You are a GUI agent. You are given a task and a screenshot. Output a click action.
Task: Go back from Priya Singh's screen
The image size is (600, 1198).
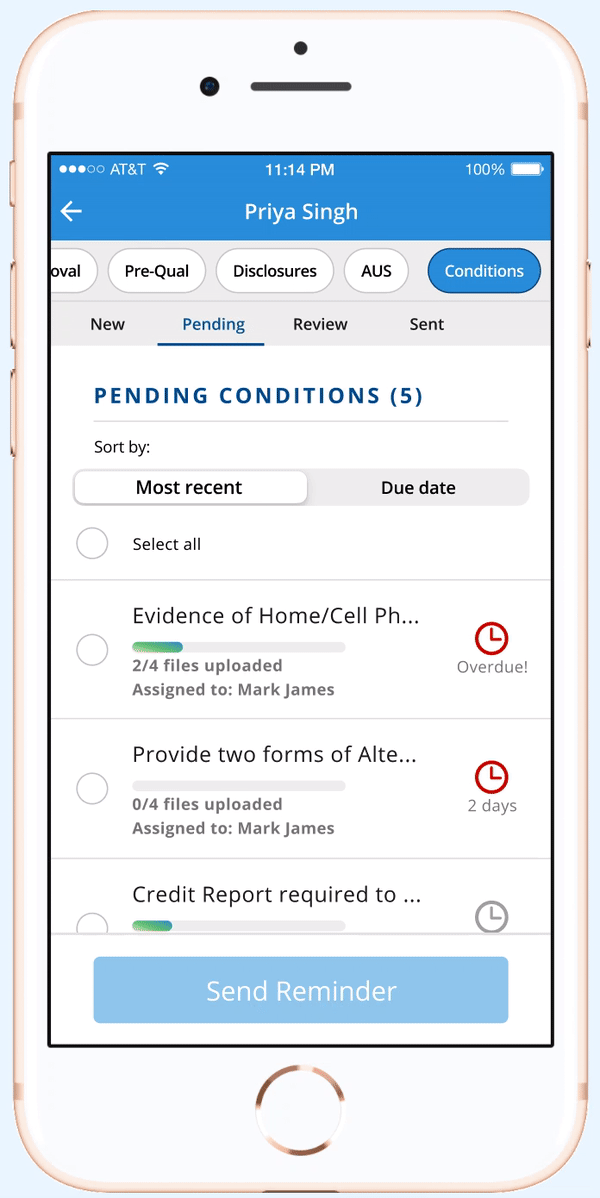(x=71, y=212)
